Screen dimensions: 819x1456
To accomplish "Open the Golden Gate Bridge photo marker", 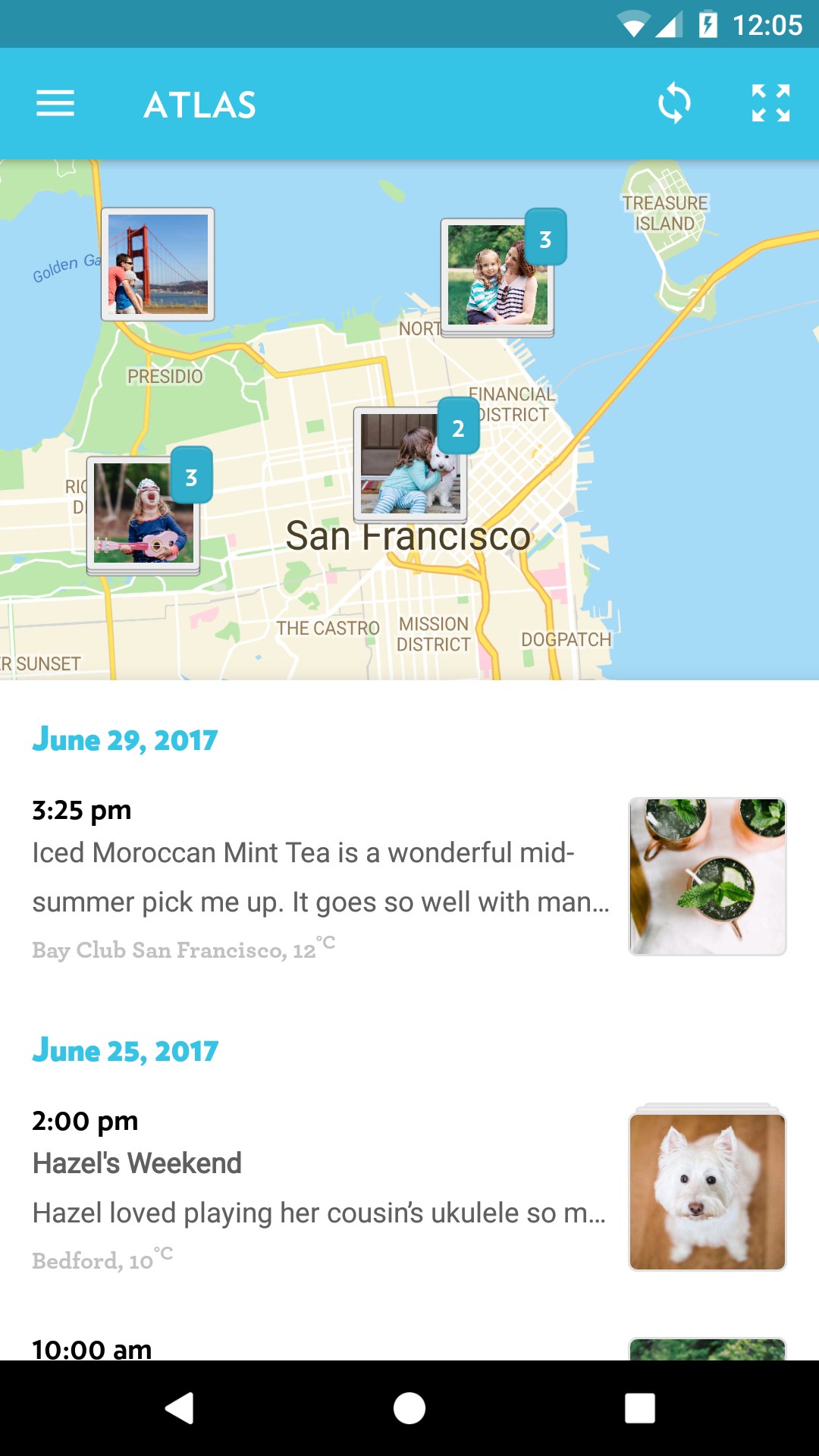I will pyautogui.click(x=158, y=264).
